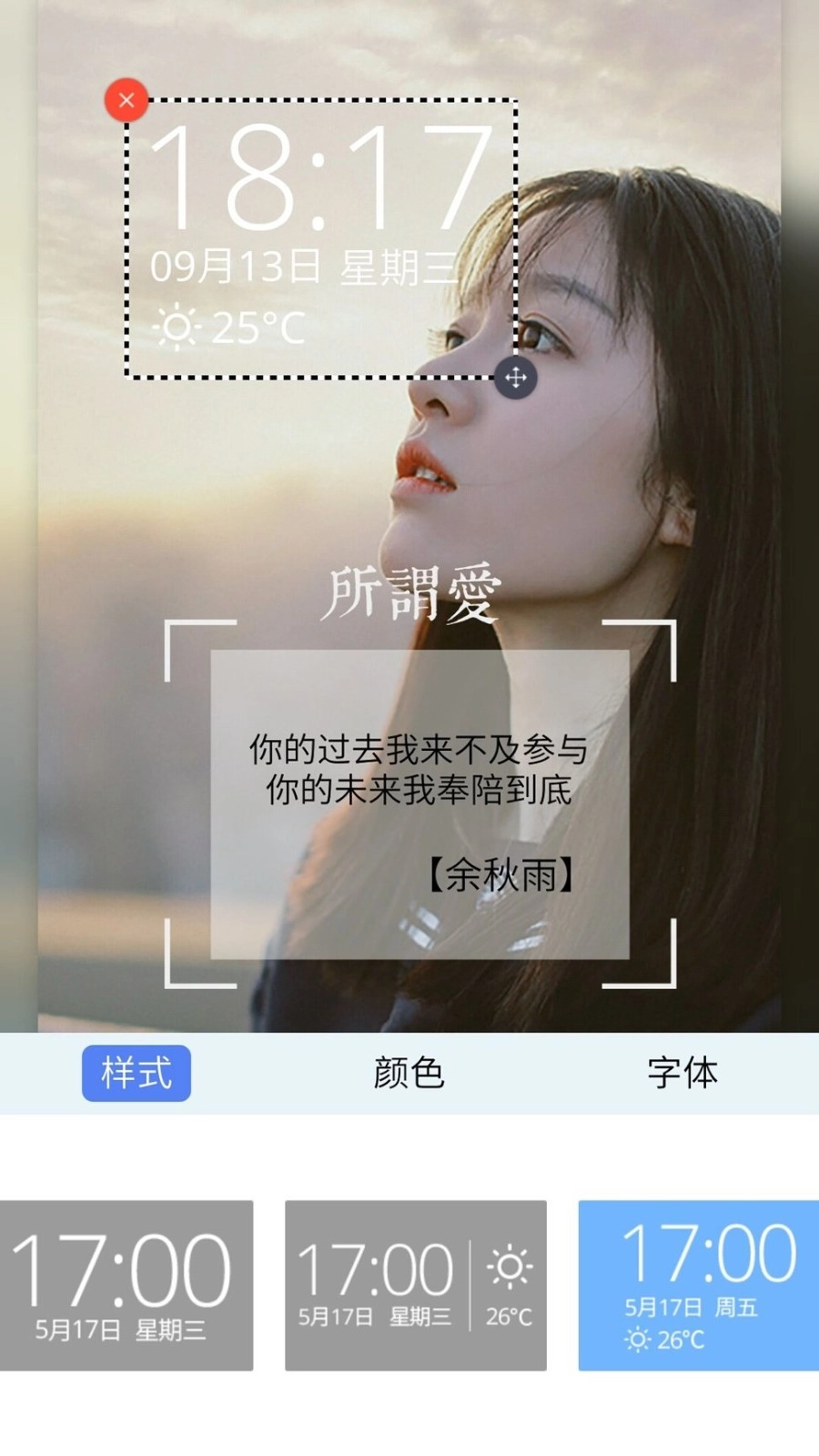Click the drag crosshair on the selection border
This screenshot has height=1456, width=819.
(x=516, y=379)
